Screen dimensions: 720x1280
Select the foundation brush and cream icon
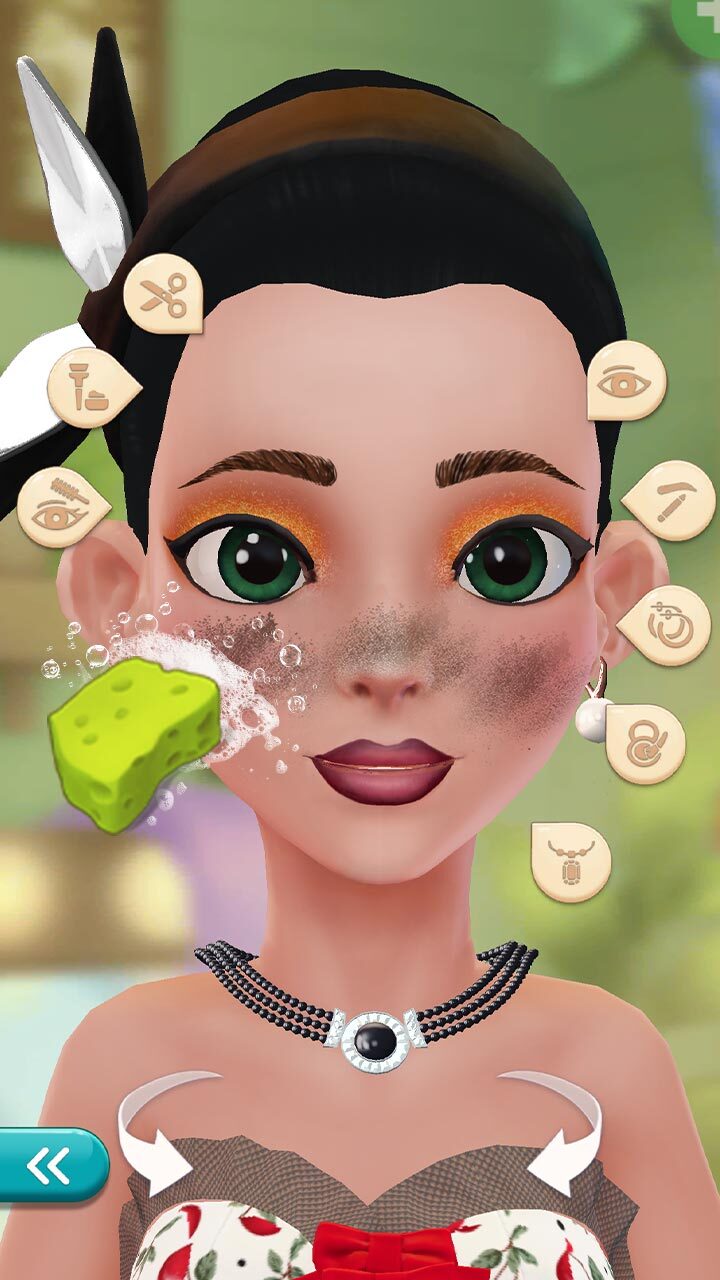pos(91,388)
